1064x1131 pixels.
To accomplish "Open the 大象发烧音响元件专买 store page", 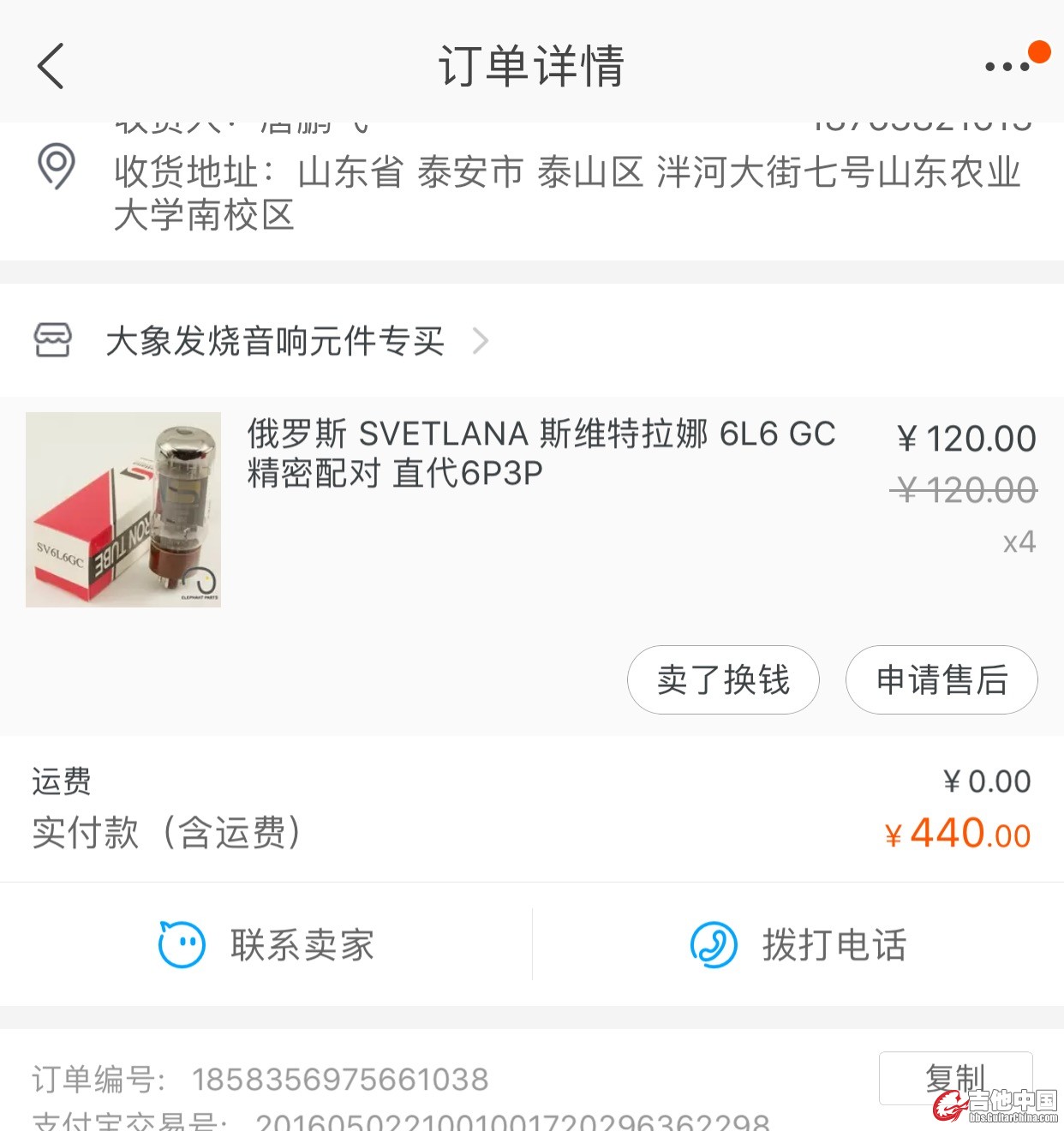I will (x=274, y=341).
